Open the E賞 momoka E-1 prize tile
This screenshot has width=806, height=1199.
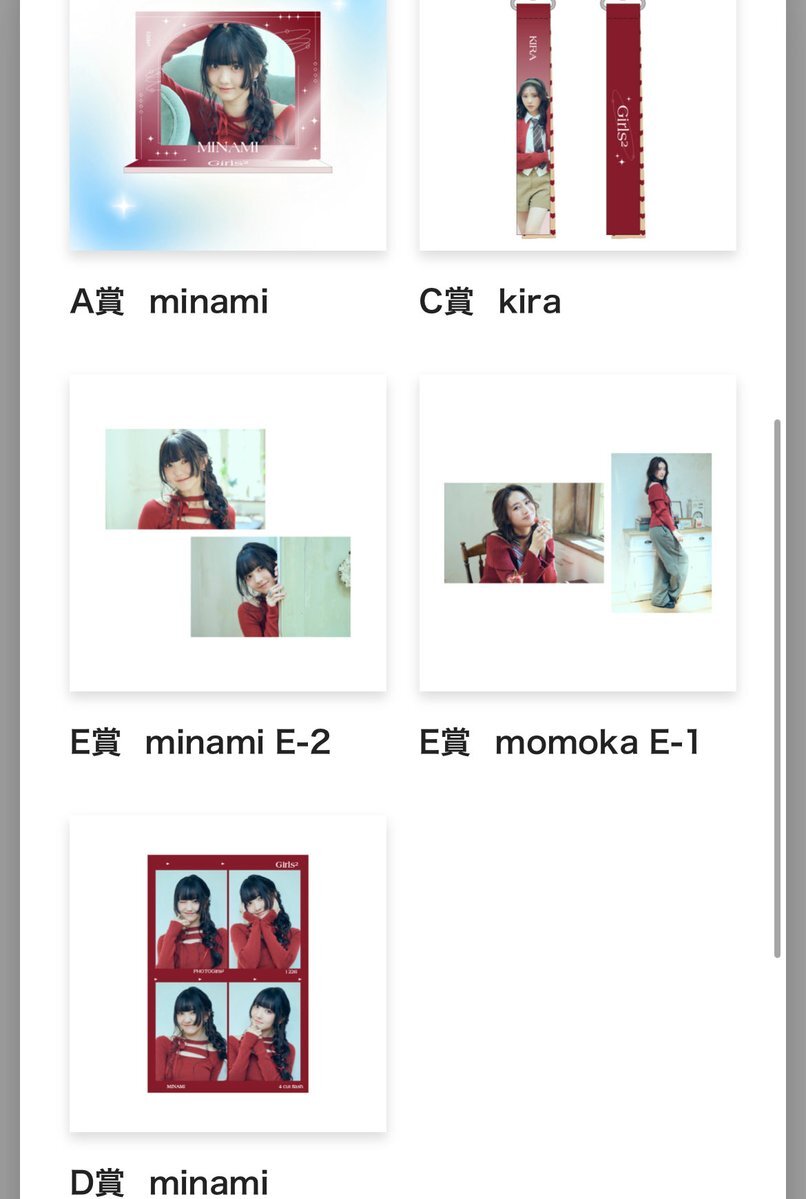coord(578,533)
